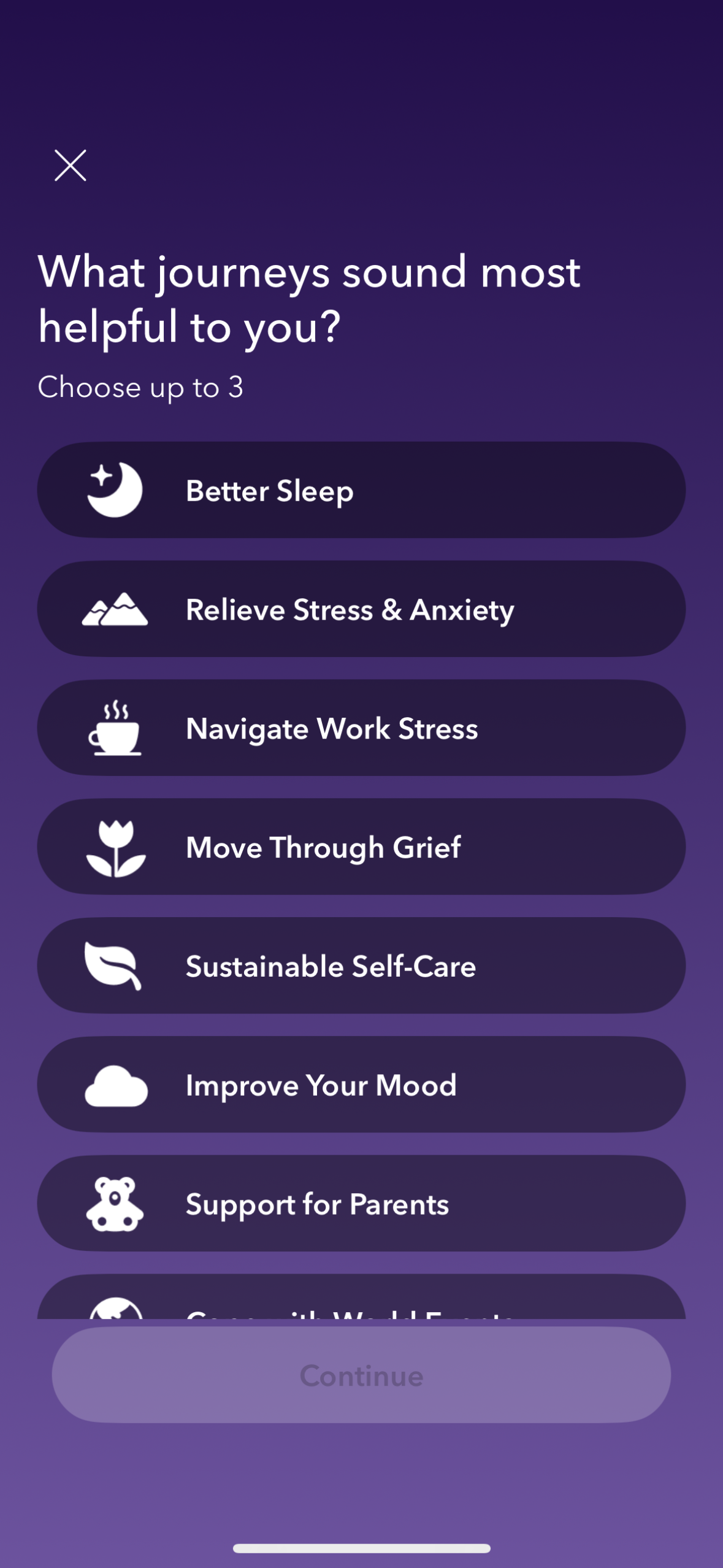Click the teddy bear icon for Support for Parents

(x=115, y=1204)
